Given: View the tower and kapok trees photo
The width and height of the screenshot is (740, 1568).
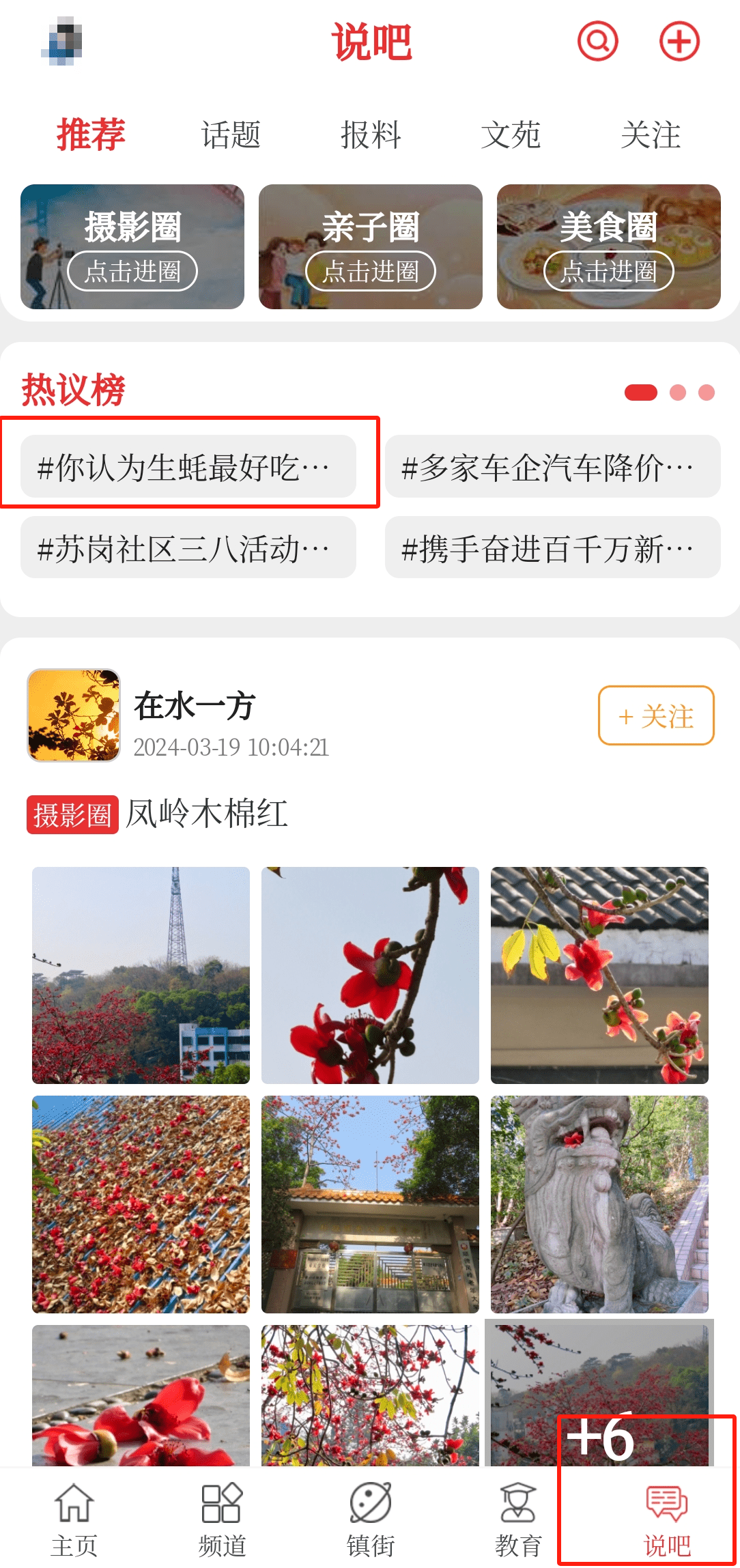Looking at the screenshot, I should point(141,975).
